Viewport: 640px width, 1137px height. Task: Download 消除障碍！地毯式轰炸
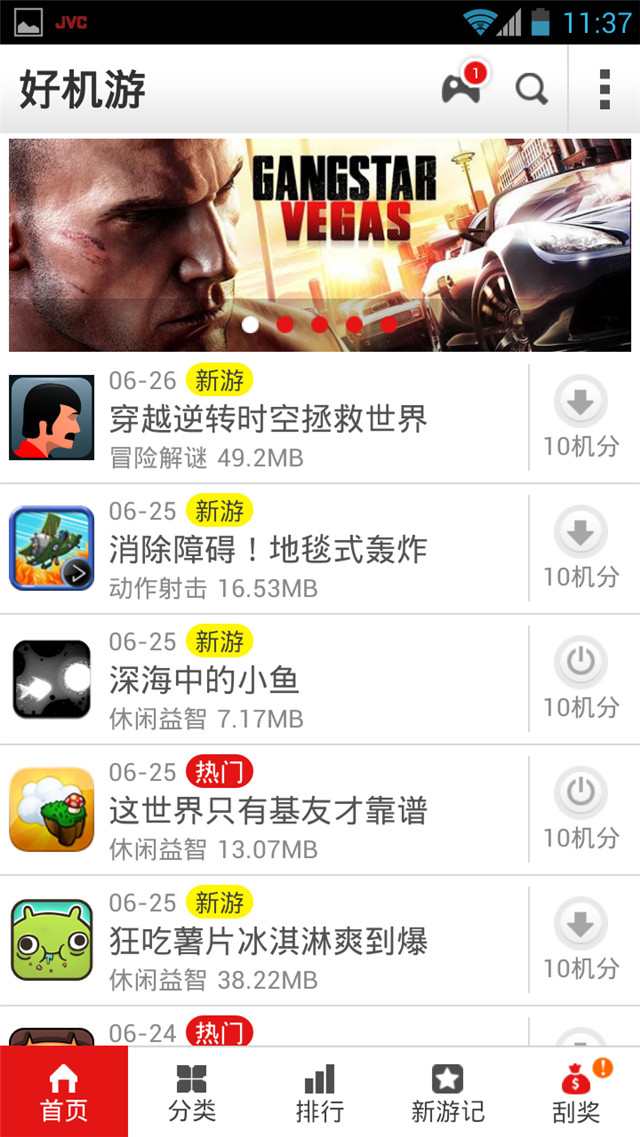point(581,548)
